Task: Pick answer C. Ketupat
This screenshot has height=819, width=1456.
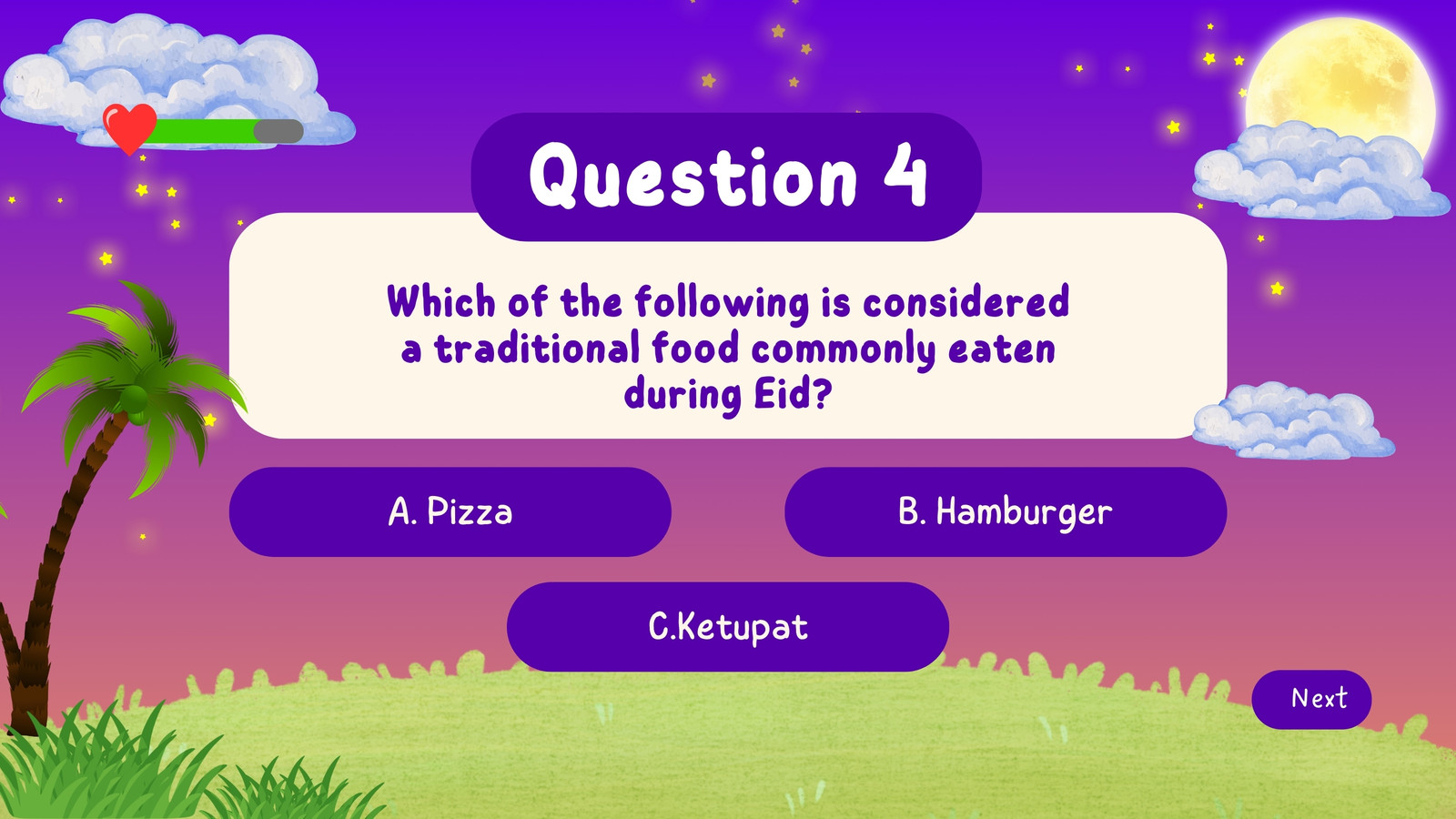Action: [x=728, y=627]
